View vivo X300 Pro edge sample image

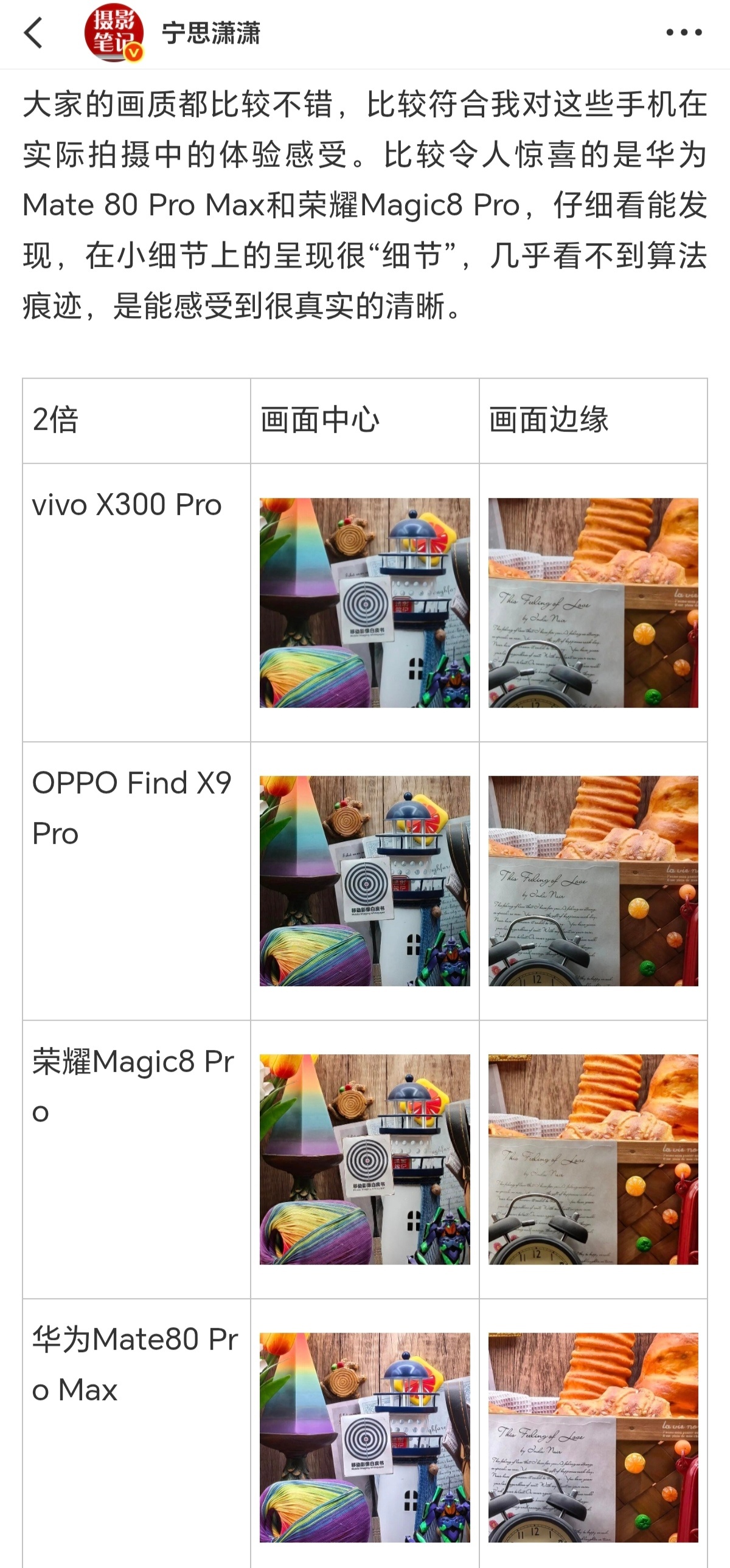point(593,603)
